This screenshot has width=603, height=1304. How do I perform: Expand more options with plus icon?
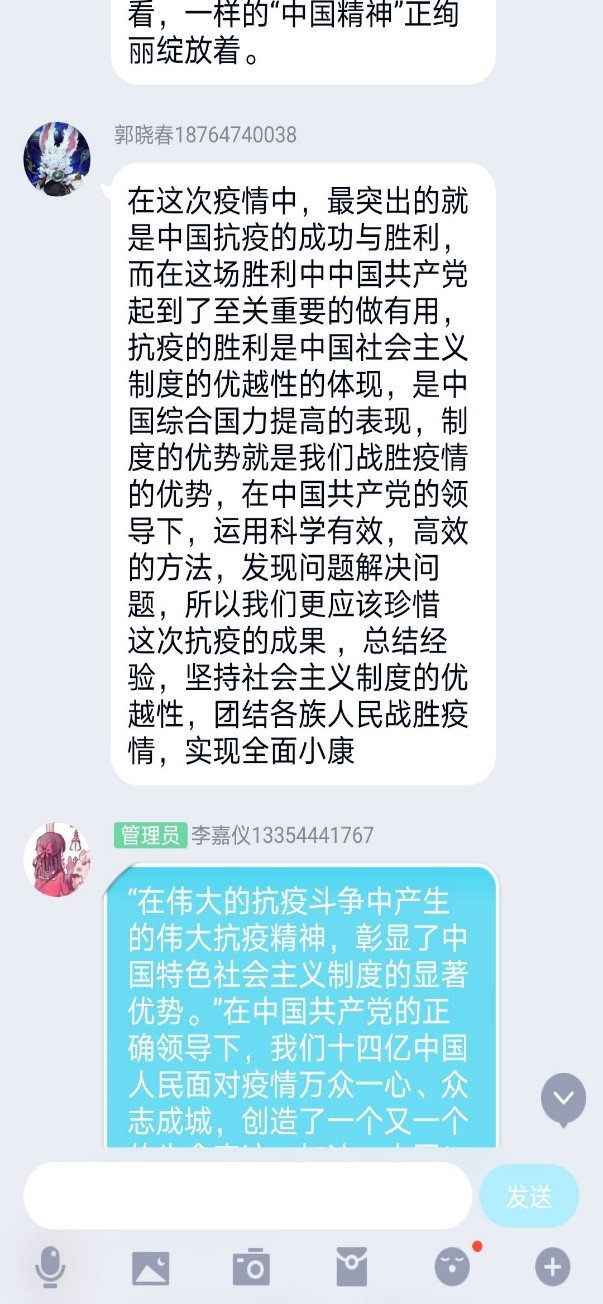[552, 1267]
